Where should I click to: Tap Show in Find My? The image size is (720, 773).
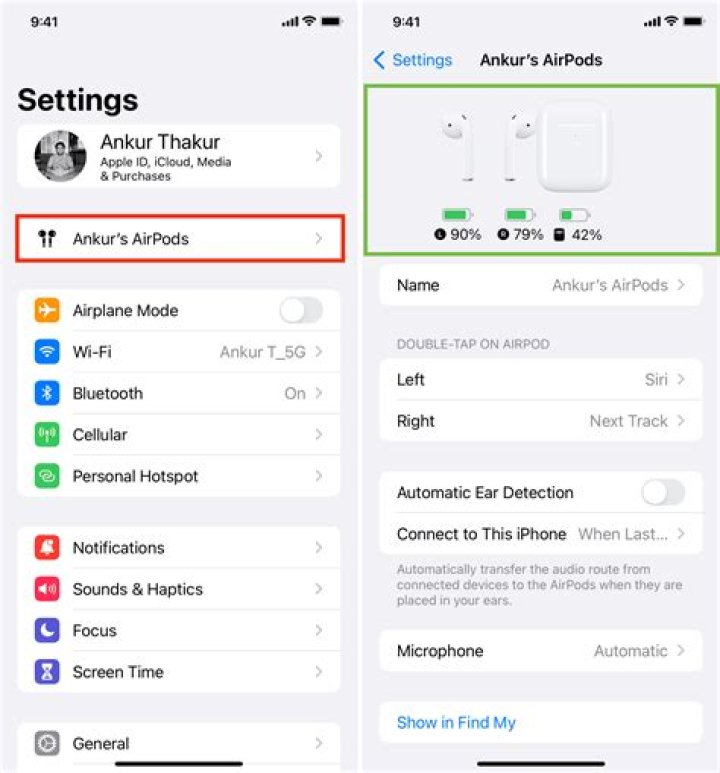(456, 722)
